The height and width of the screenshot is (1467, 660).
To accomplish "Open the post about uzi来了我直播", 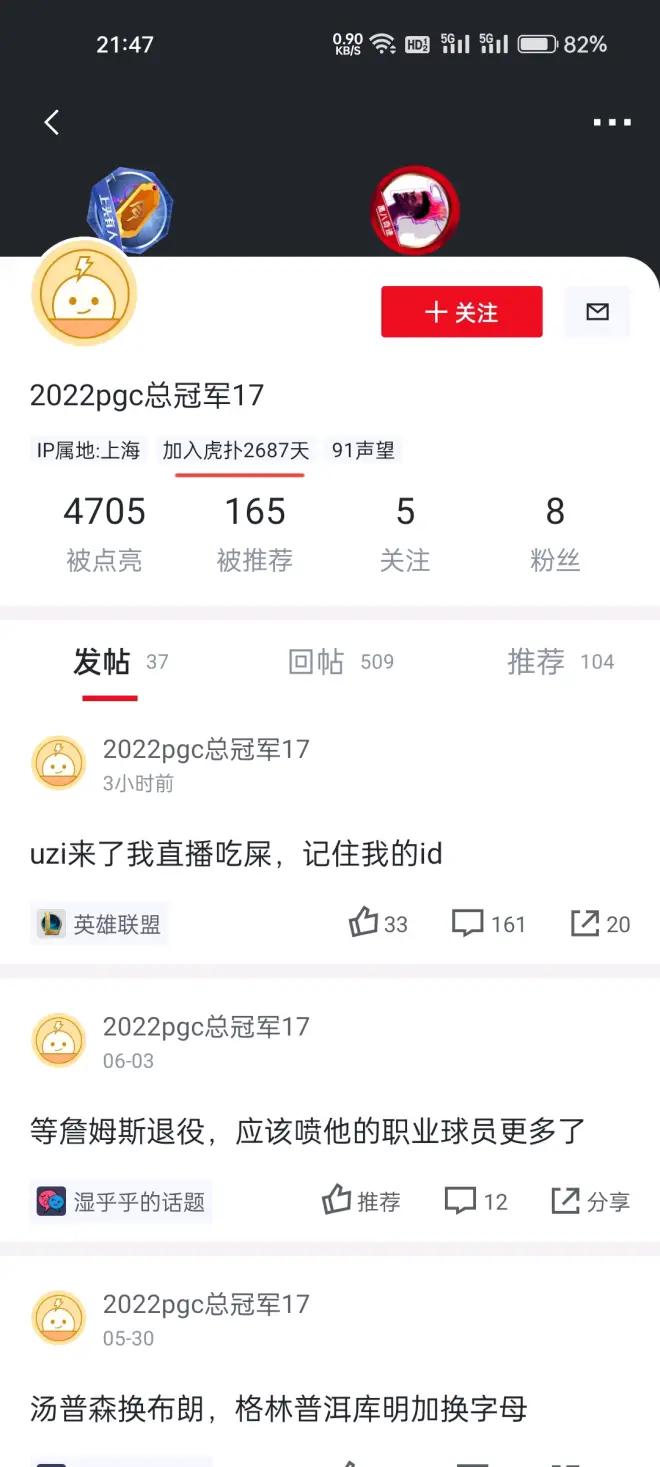I will click(236, 854).
